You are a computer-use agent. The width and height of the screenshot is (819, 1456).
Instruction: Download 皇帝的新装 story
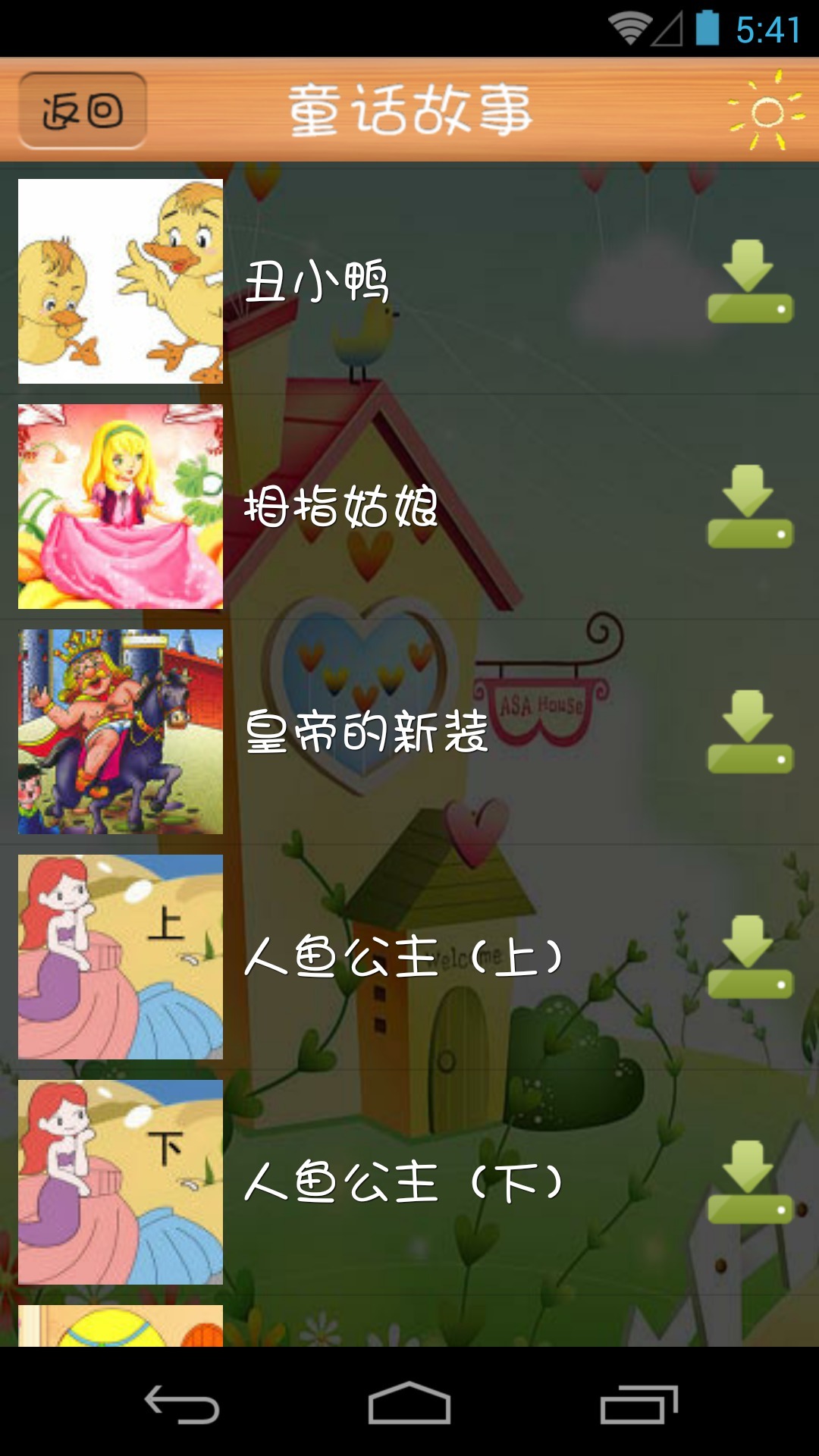[x=750, y=732]
